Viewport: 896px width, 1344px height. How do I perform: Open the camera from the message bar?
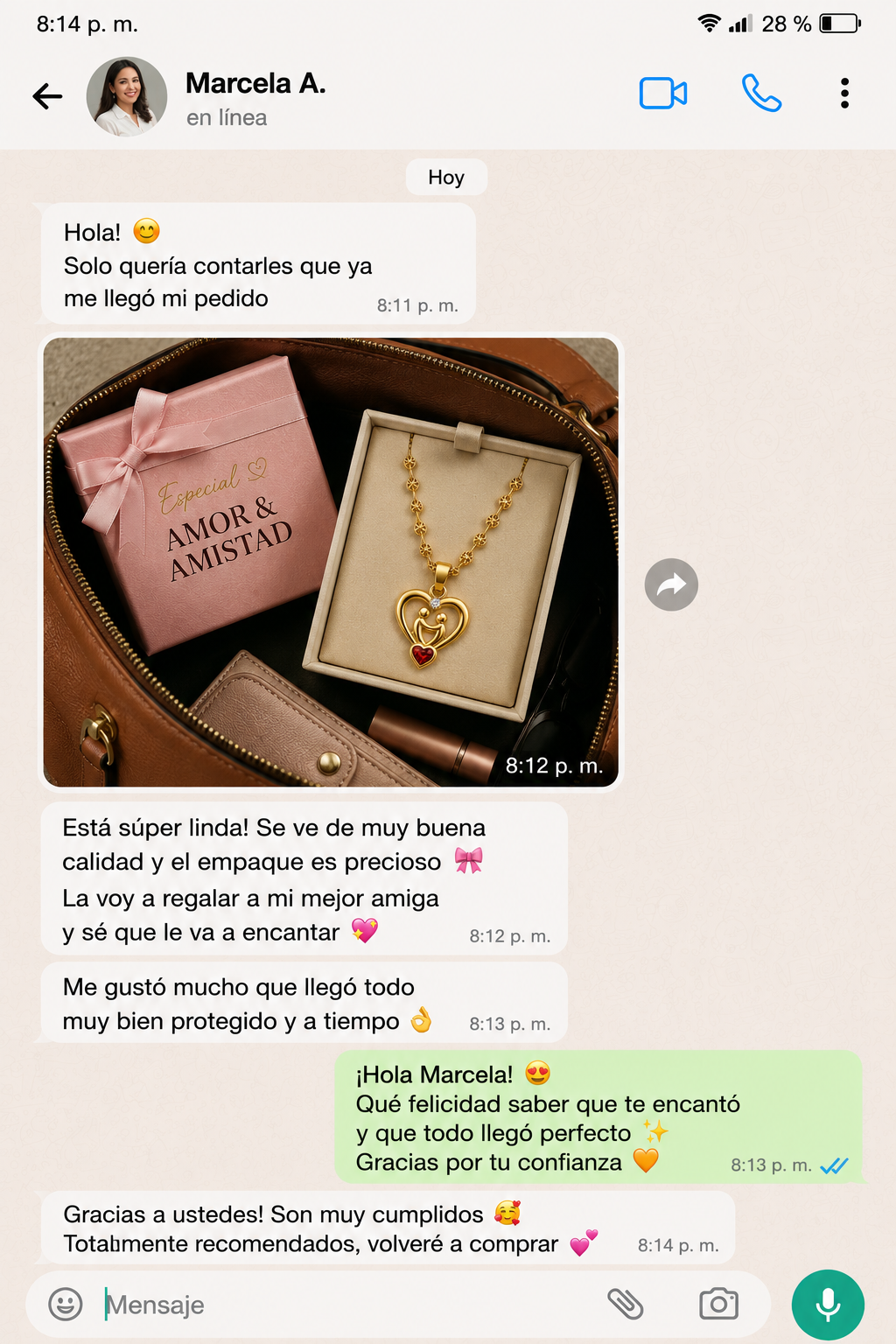click(x=719, y=1304)
